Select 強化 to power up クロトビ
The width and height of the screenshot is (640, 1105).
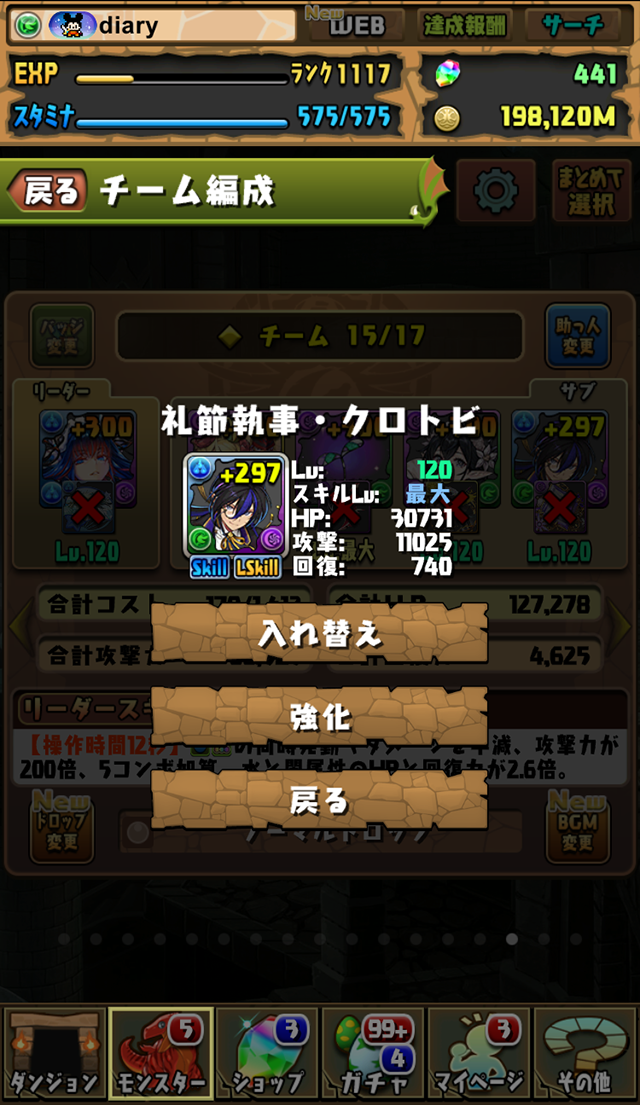tap(319, 716)
